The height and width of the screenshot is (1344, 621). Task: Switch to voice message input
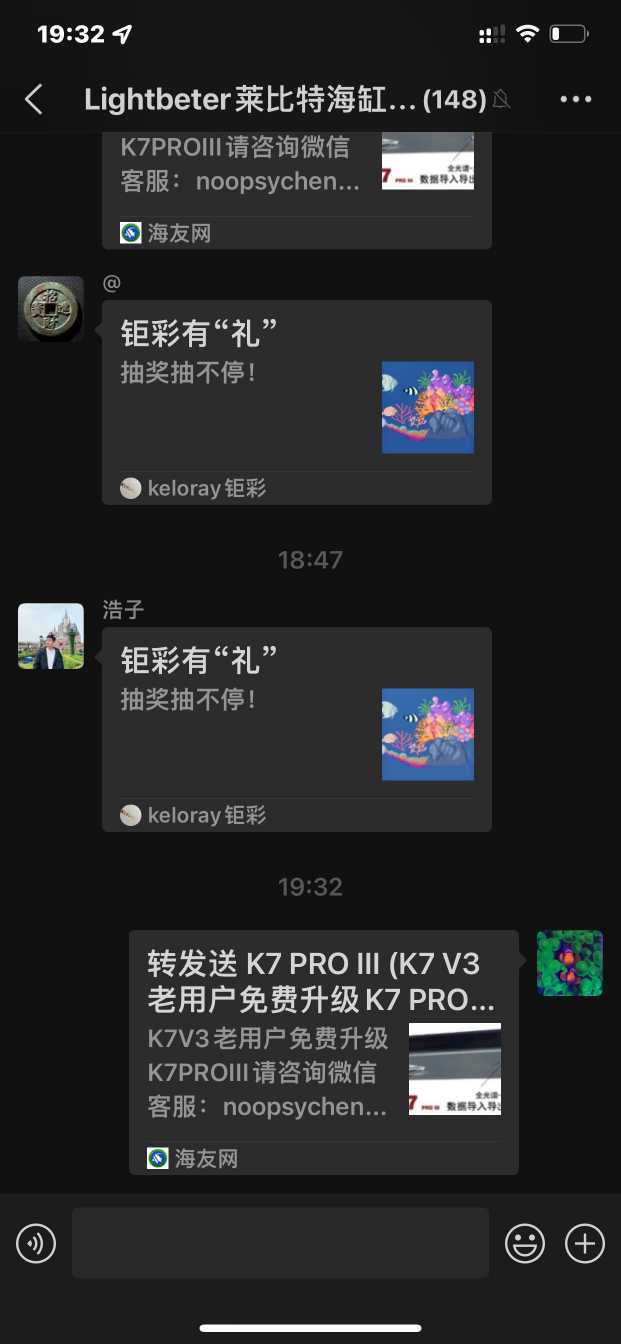point(36,1244)
